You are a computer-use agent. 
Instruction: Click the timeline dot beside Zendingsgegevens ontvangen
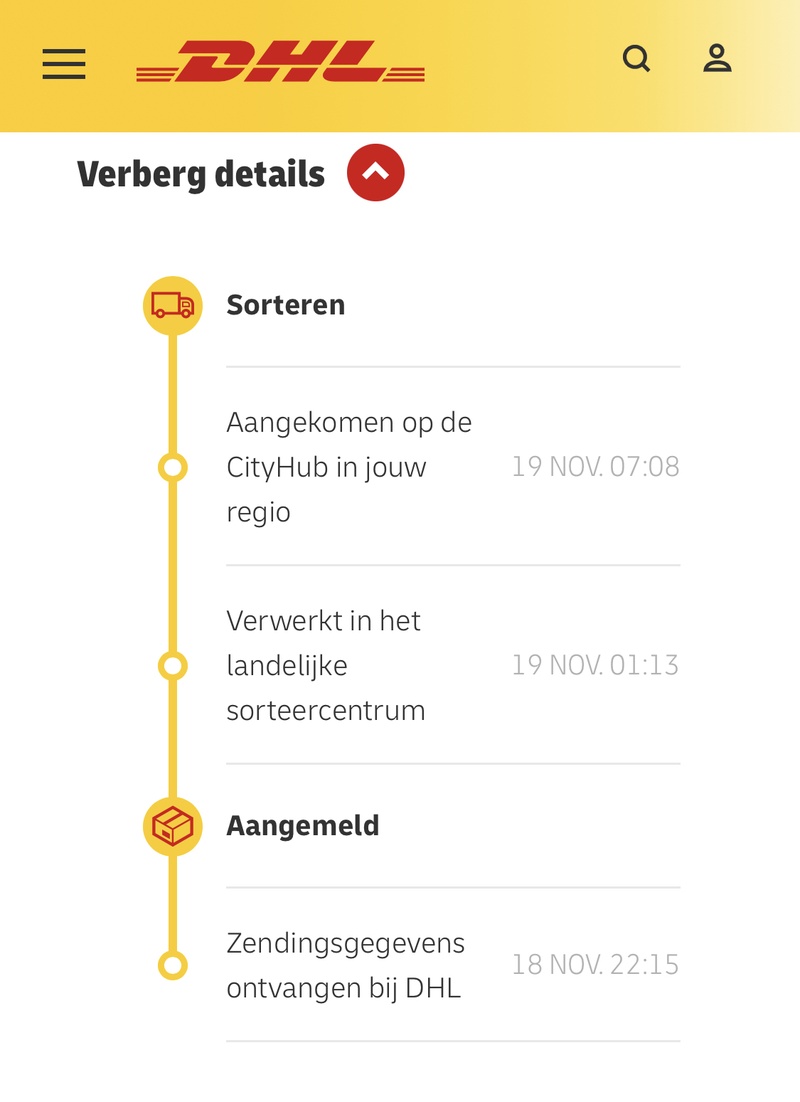coord(175,966)
